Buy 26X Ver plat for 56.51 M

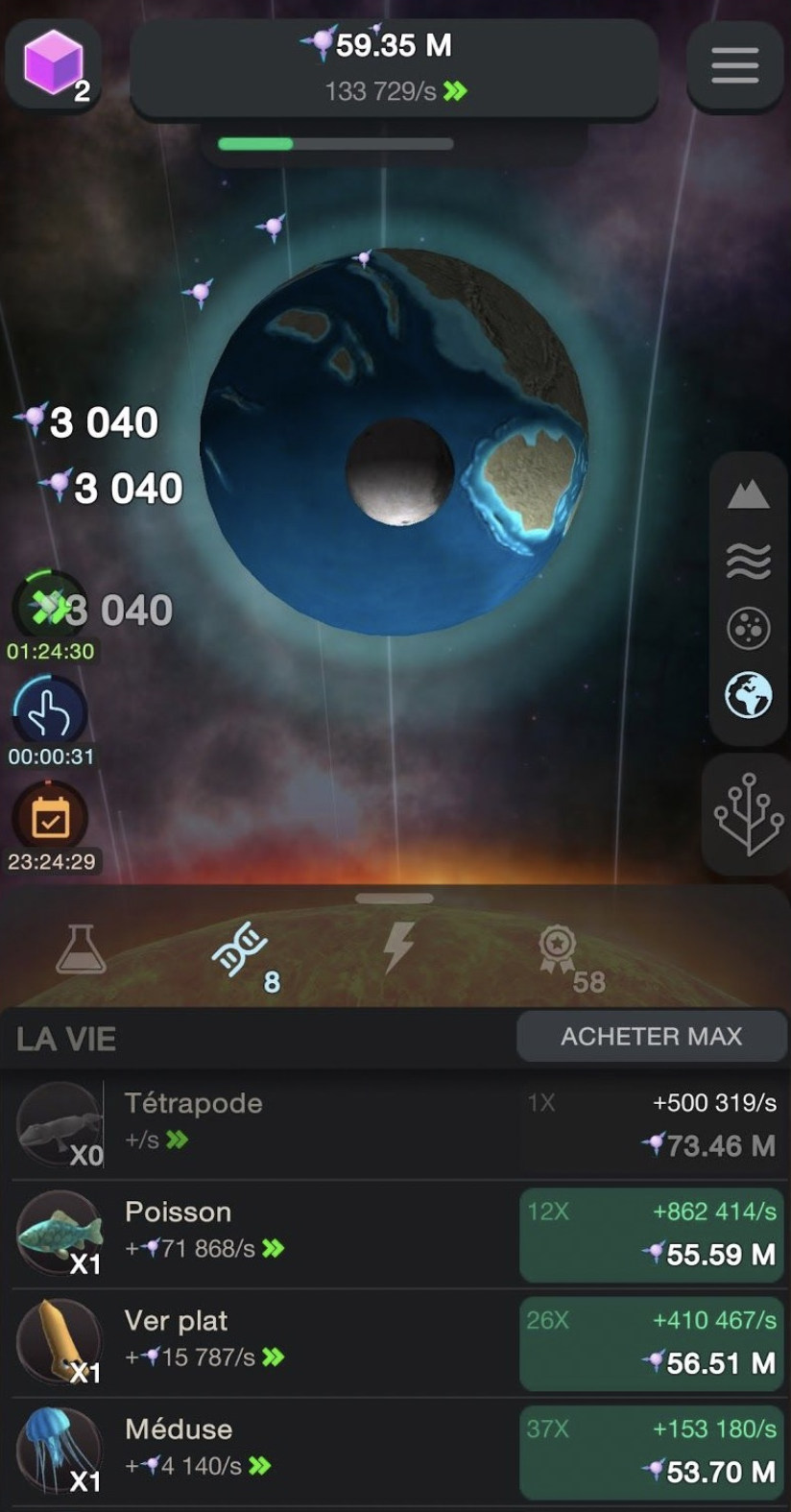pyautogui.click(x=651, y=1342)
